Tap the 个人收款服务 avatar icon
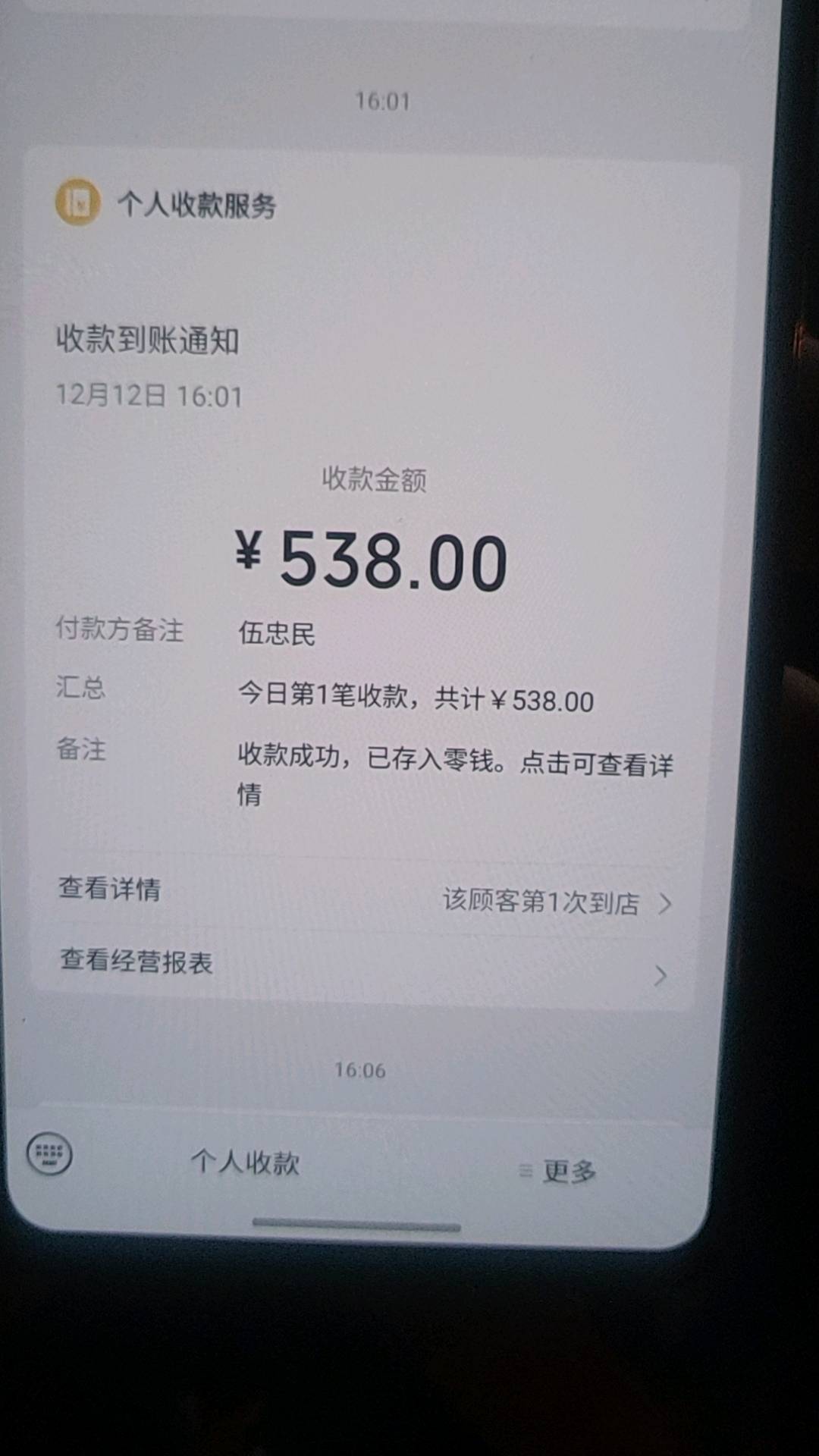The height and width of the screenshot is (1456, 819). pyautogui.click(x=78, y=202)
